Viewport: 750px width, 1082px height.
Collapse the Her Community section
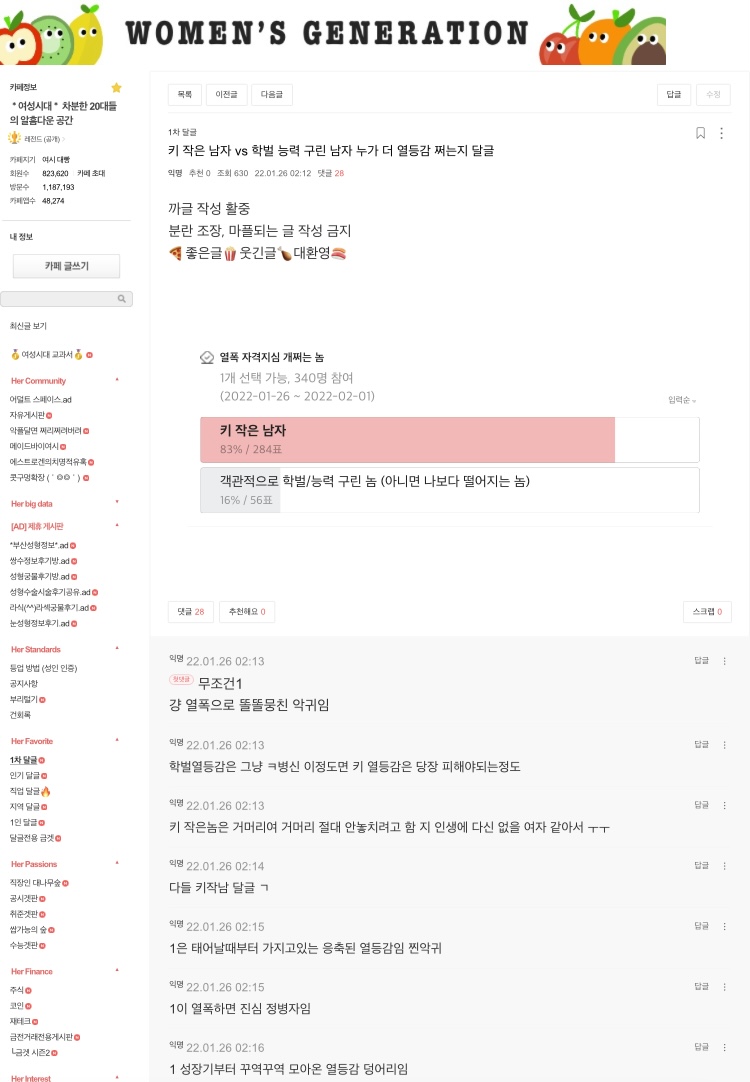[x=117, y=381]
